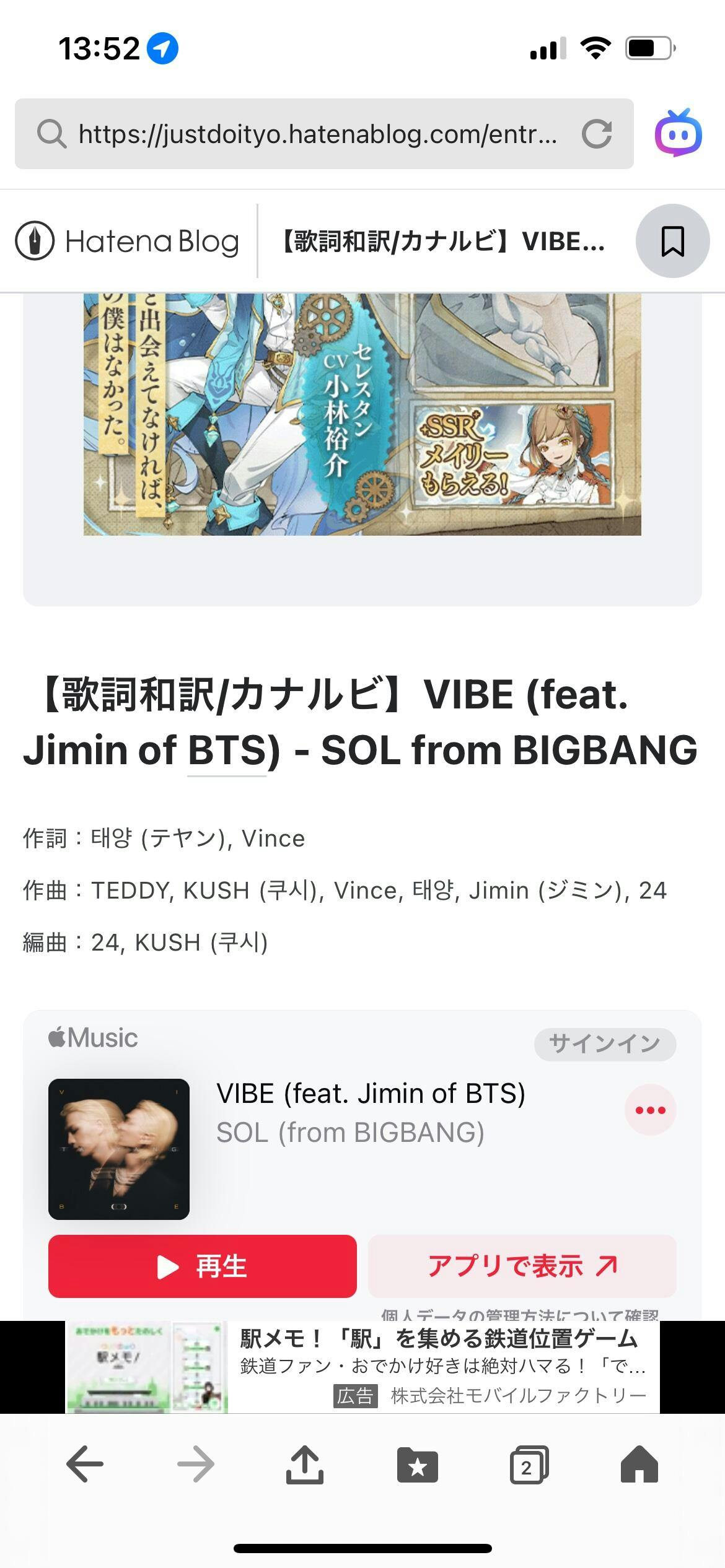Share this page
This screenshot has width=725, height=1568.
[x=304, y=1465]
